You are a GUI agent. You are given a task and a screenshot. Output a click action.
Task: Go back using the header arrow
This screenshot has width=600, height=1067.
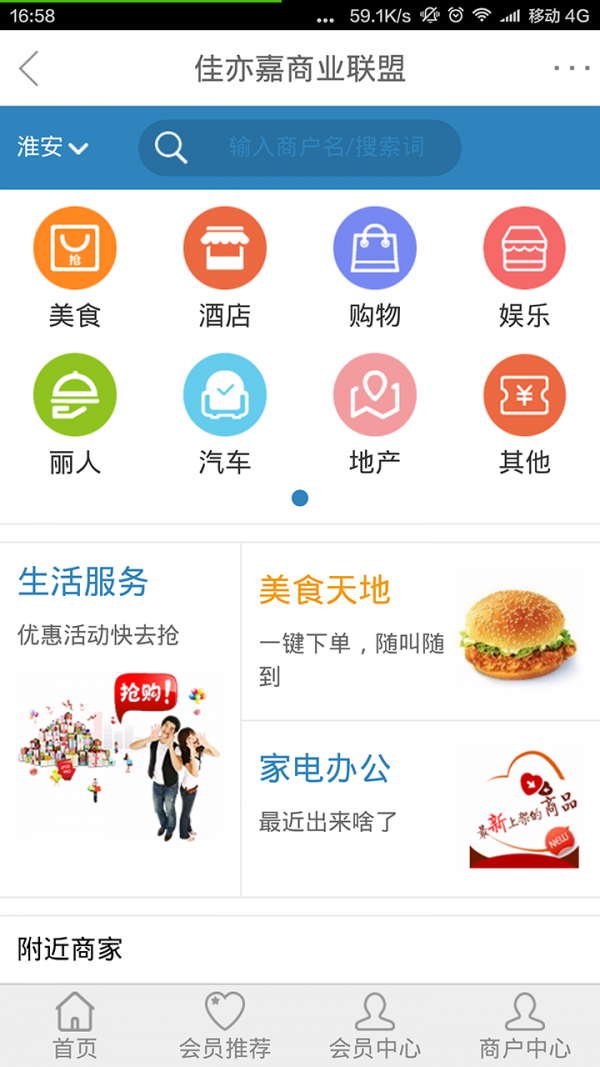(x=29, y=69)
